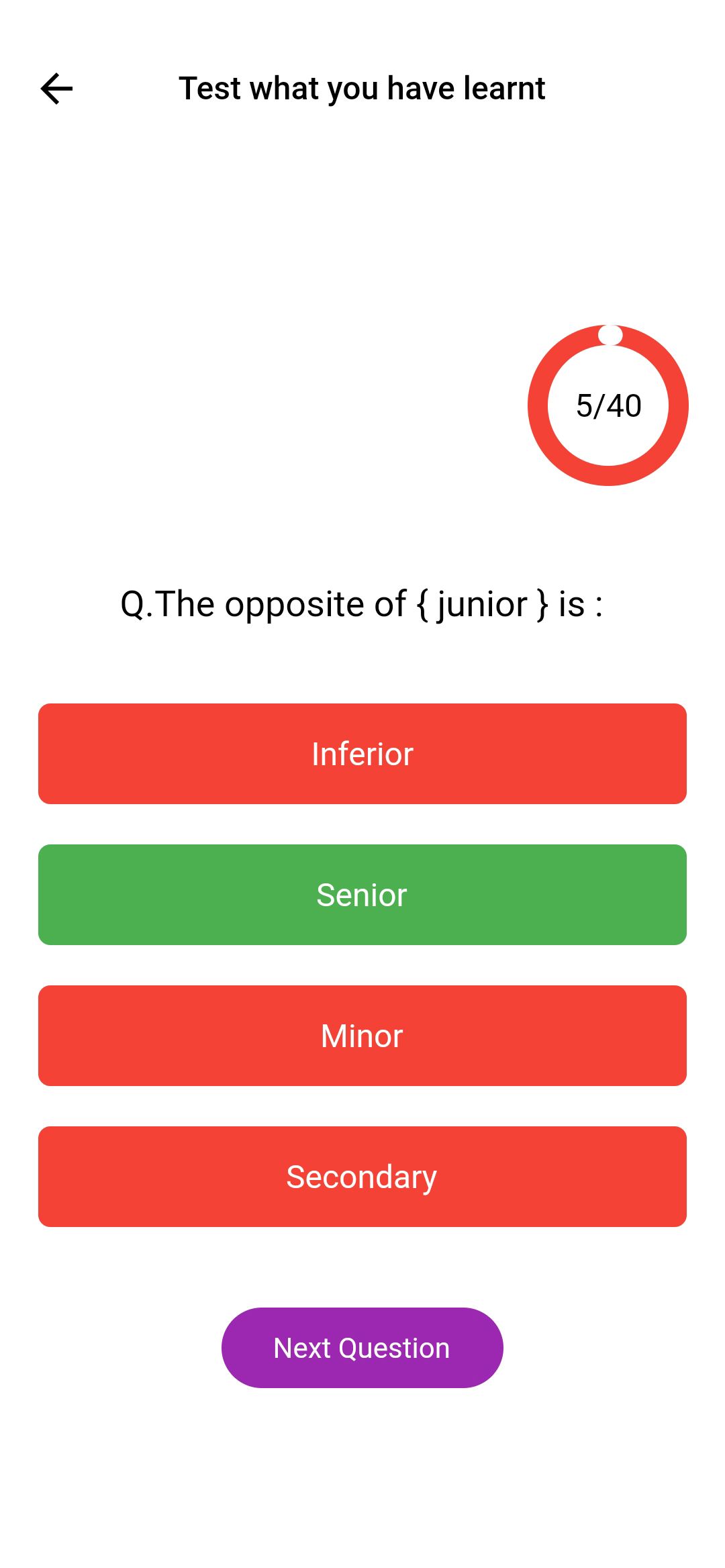Choose Senior as the answer
725x1568 pixels.
(x=362, y=895)
